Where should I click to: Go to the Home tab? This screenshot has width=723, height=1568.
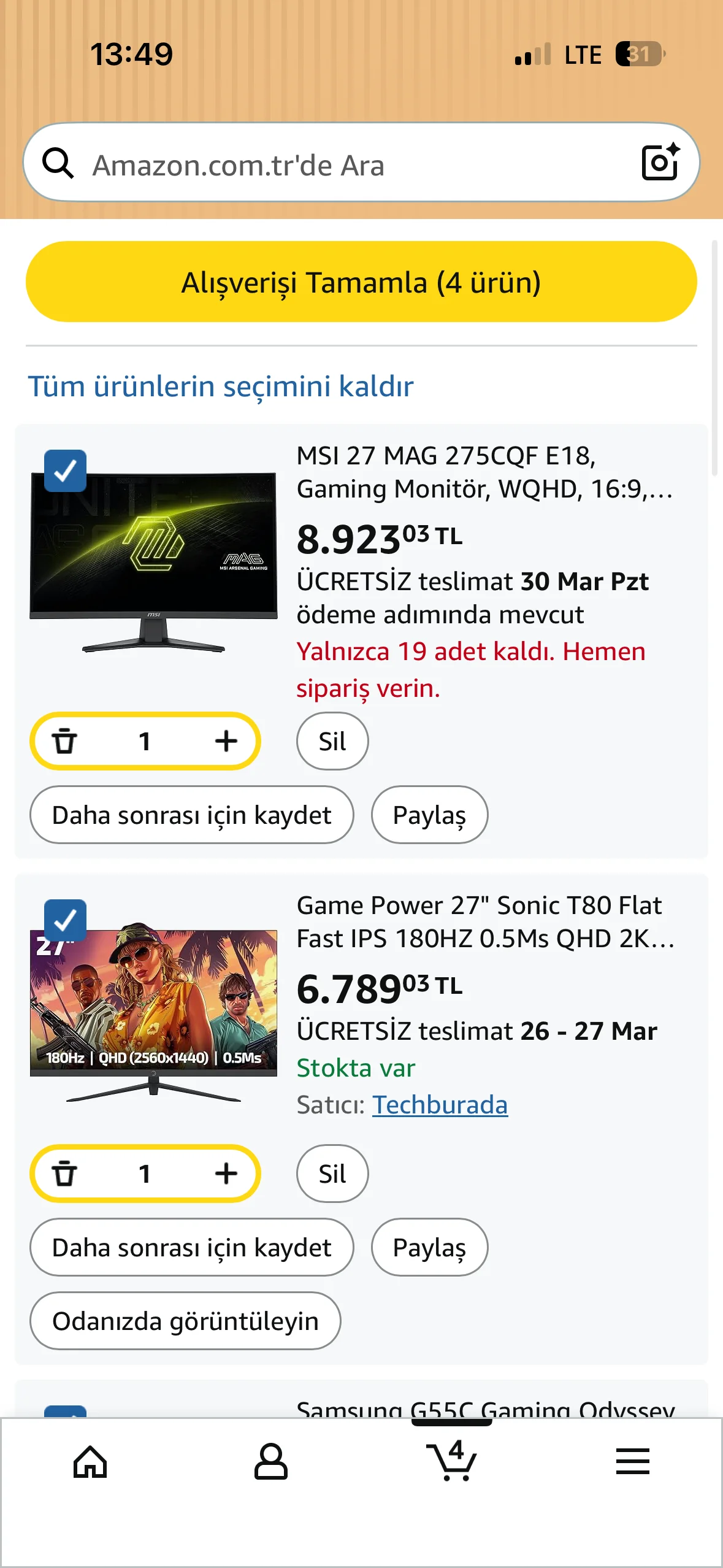coord(90,1462)
